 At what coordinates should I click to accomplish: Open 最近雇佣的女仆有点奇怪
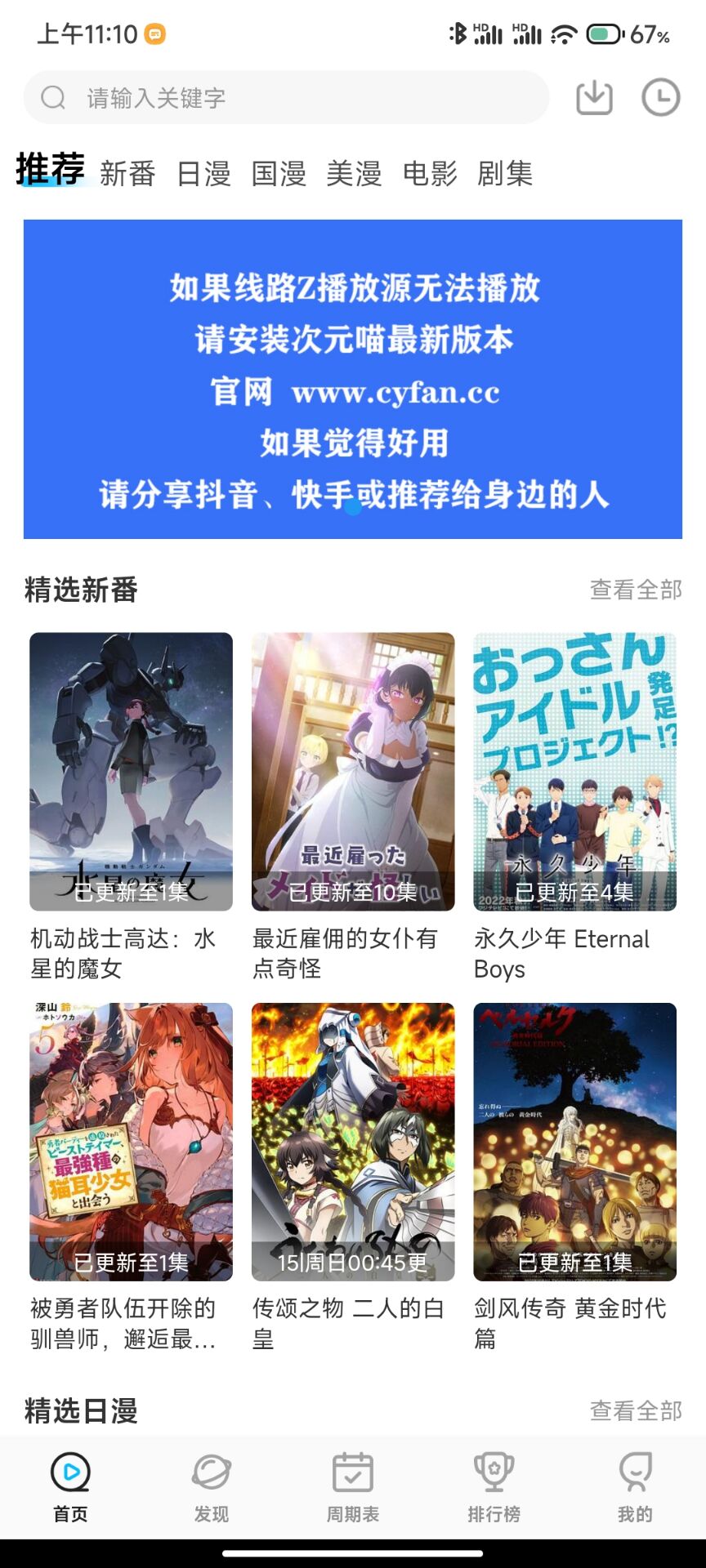point(353,772)
